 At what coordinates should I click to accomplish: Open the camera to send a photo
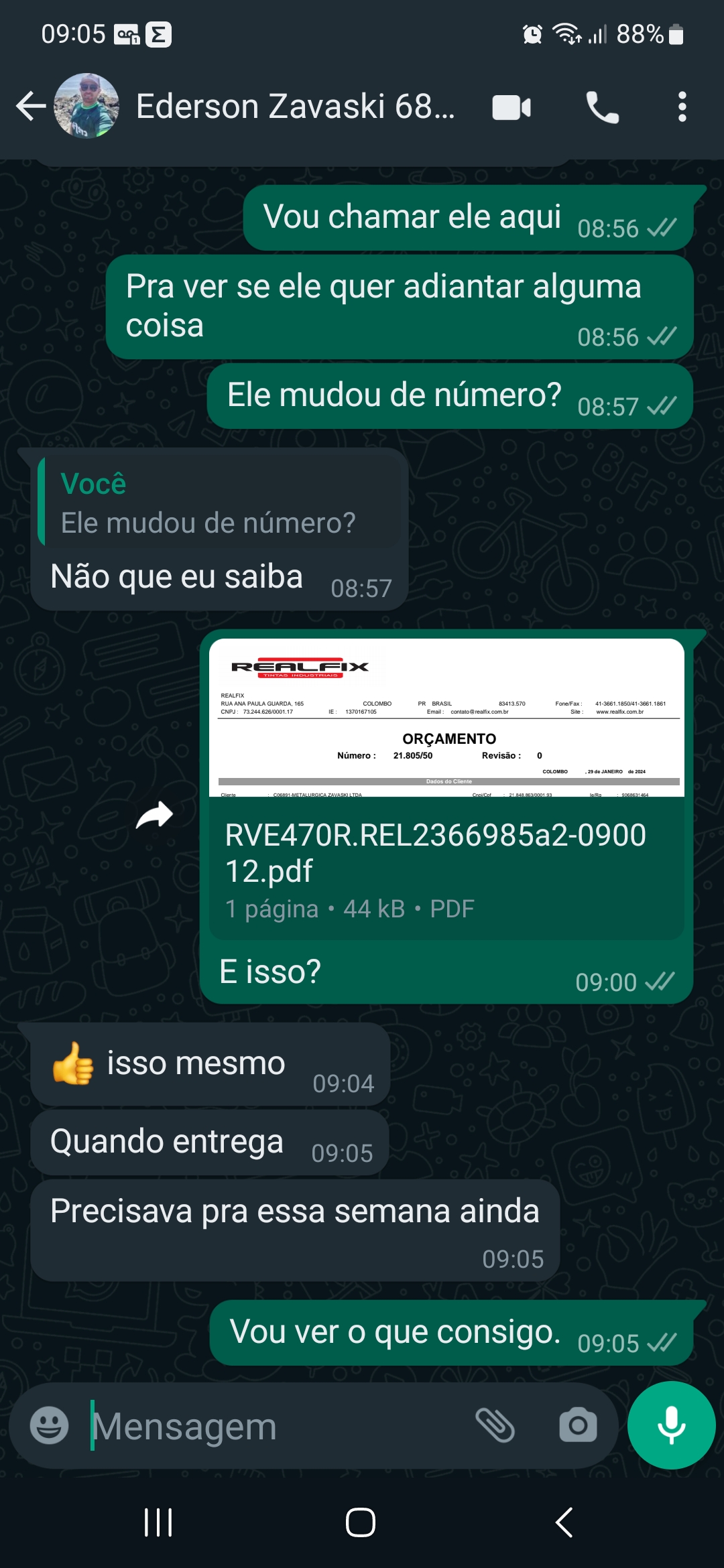(578, 1425)
